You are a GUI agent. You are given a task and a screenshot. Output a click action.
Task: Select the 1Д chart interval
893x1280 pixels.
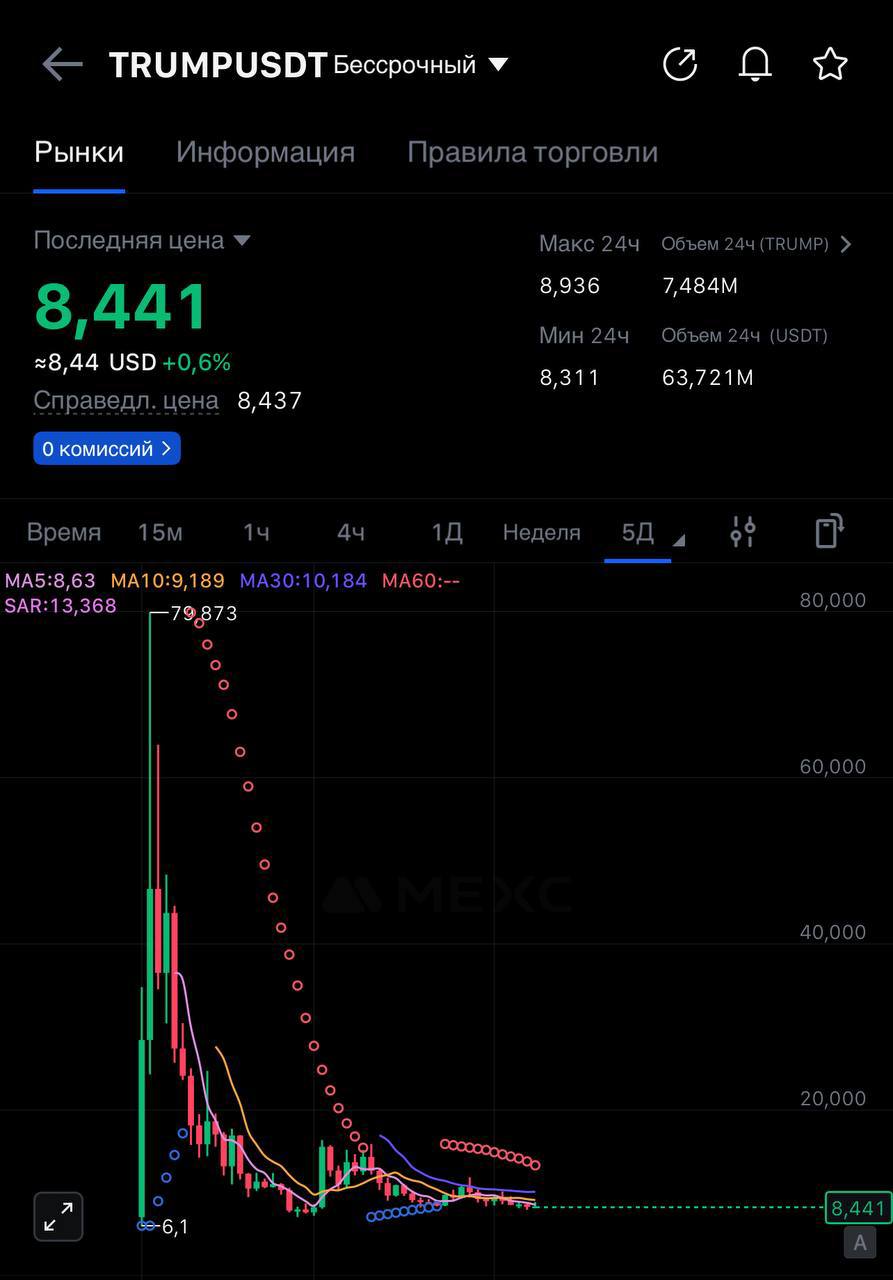pos(447,532)
